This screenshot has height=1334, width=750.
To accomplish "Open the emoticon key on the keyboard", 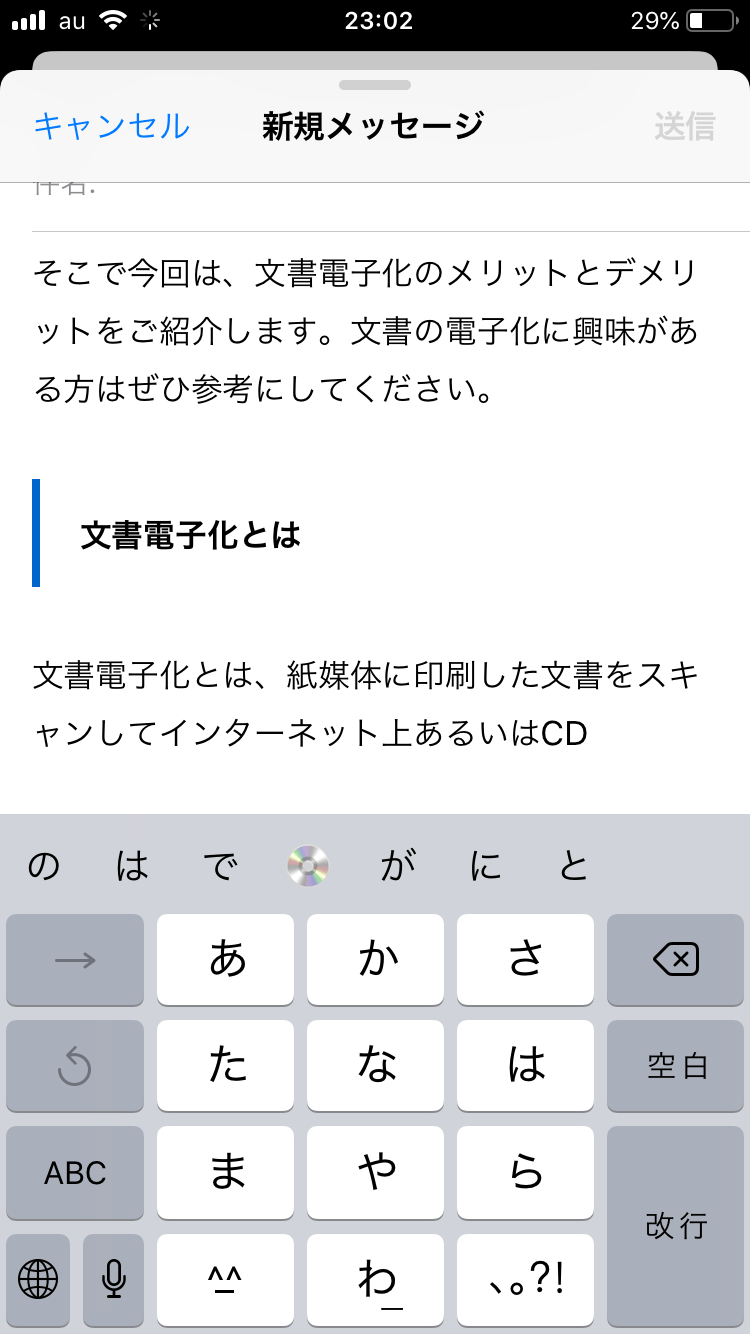I will [x=225, y=1281].
